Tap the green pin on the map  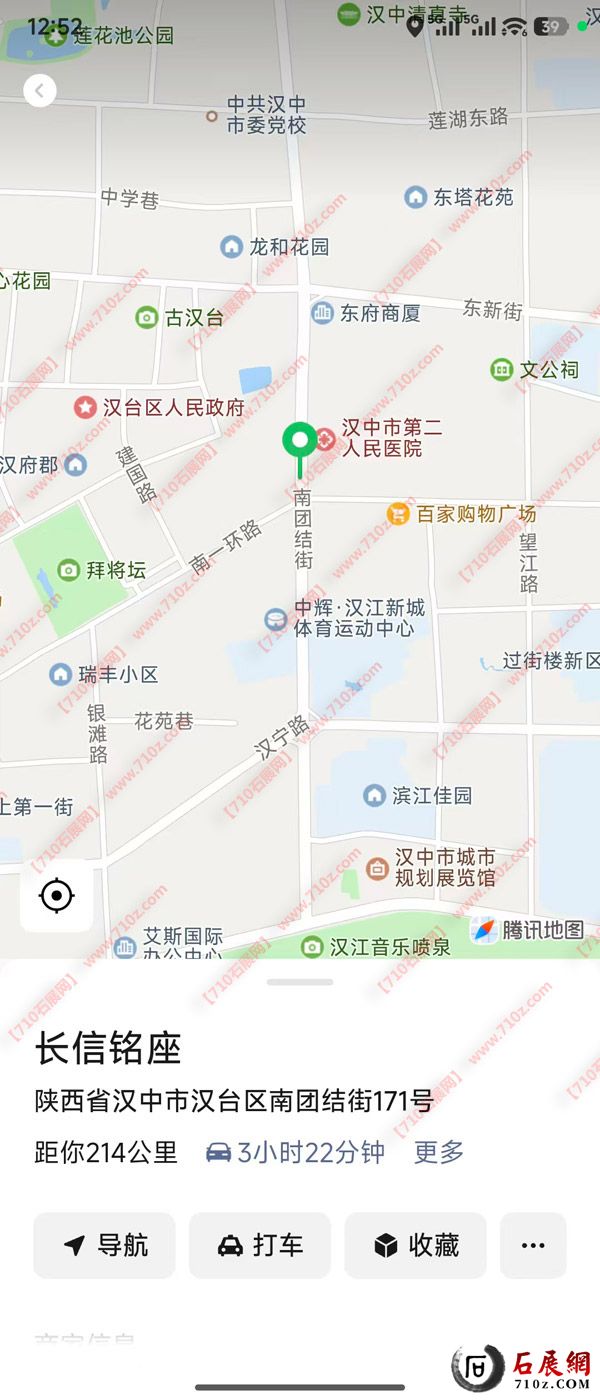point(298,440)
